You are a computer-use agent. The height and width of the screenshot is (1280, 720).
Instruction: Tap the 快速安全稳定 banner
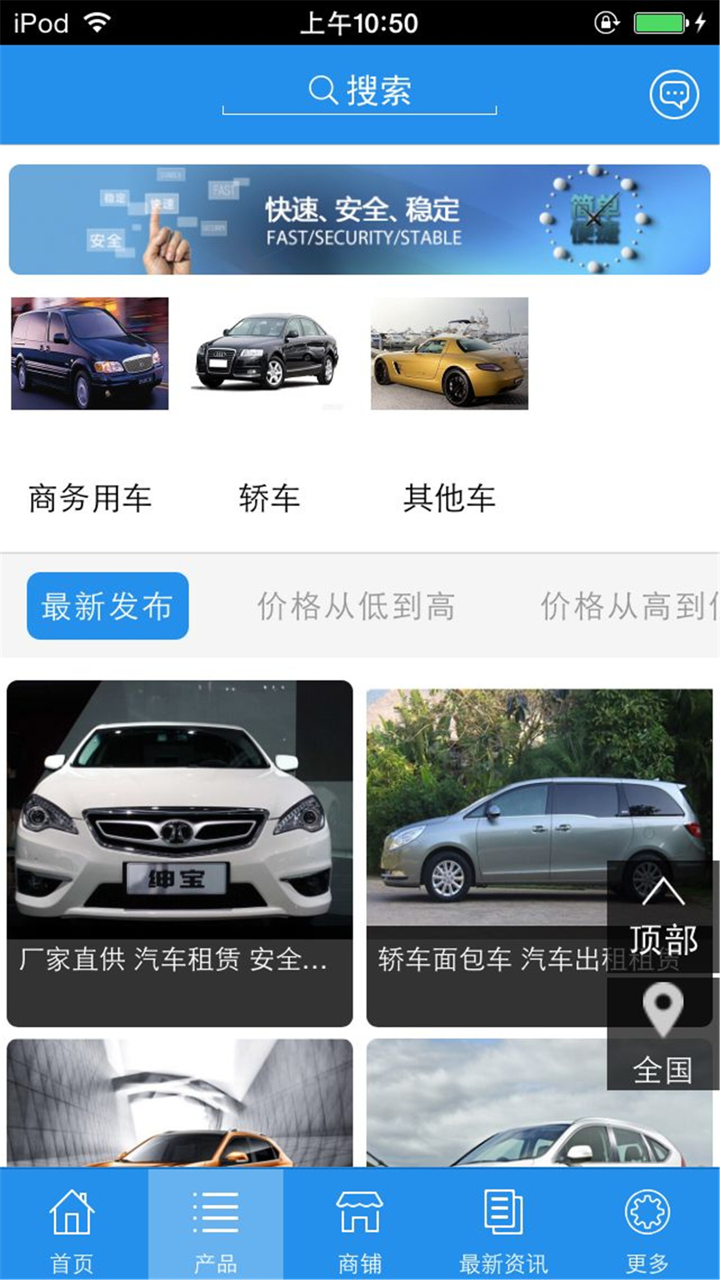(358, 219)
